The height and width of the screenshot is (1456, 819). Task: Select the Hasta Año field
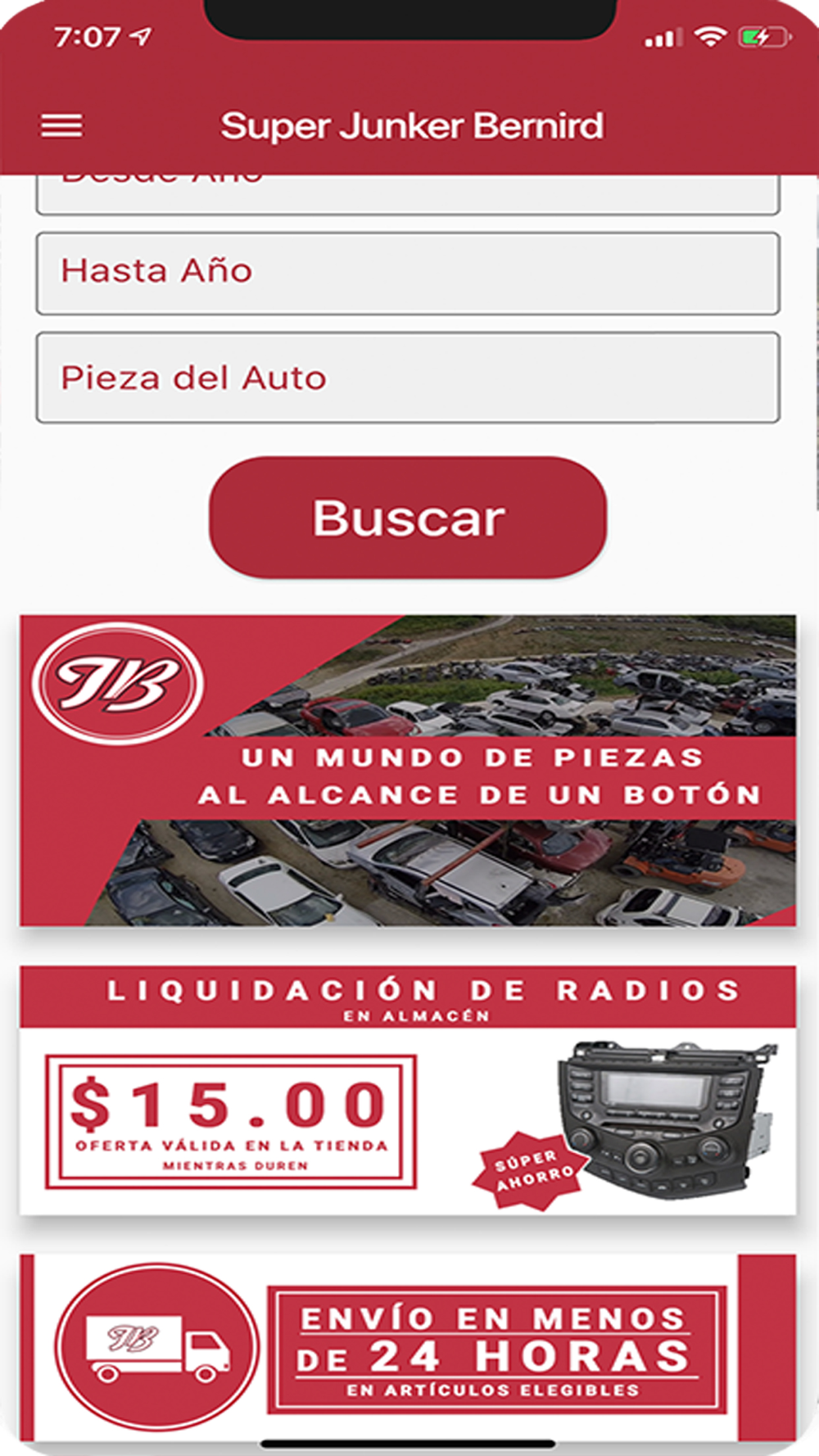tap(408, 274)
